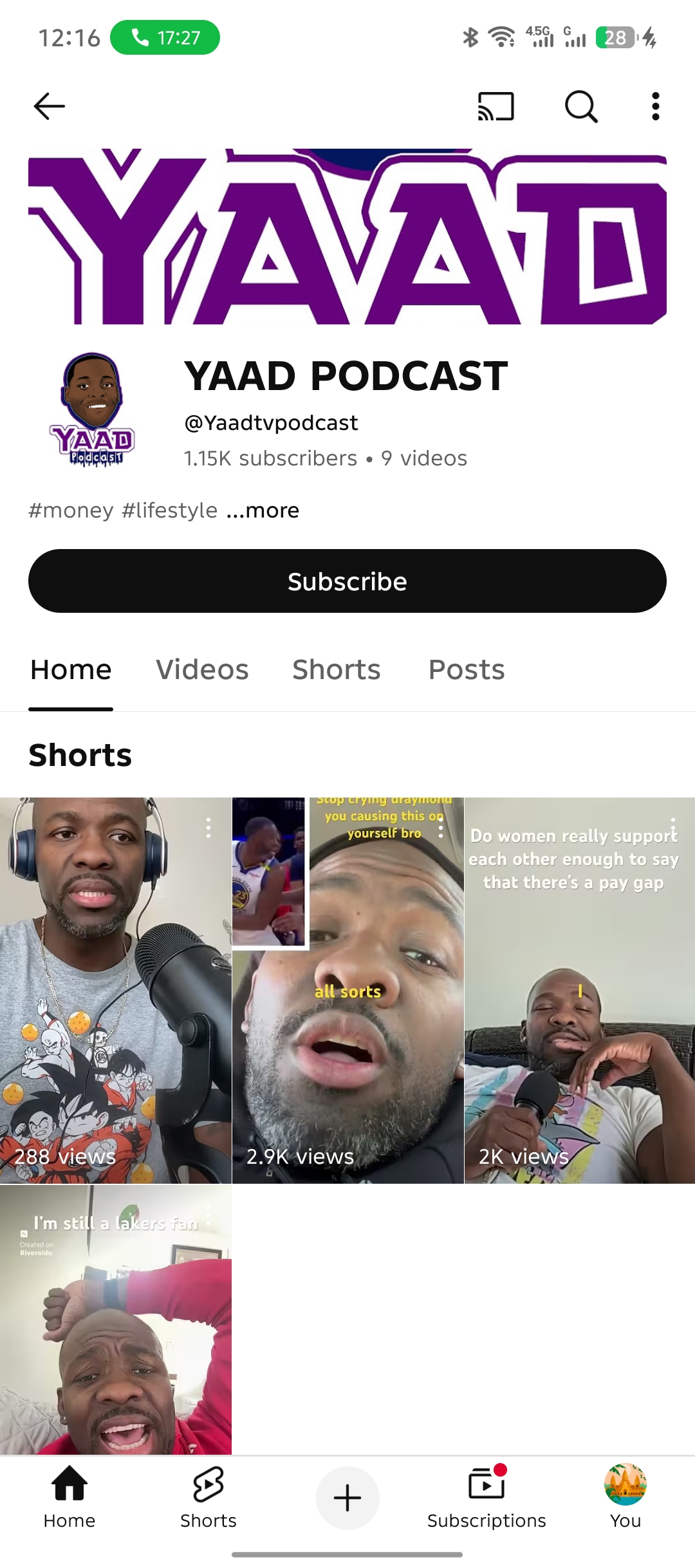Open the "I'm still a lakers fan" short
The image size is (695, 1568).
(116, 1326)
